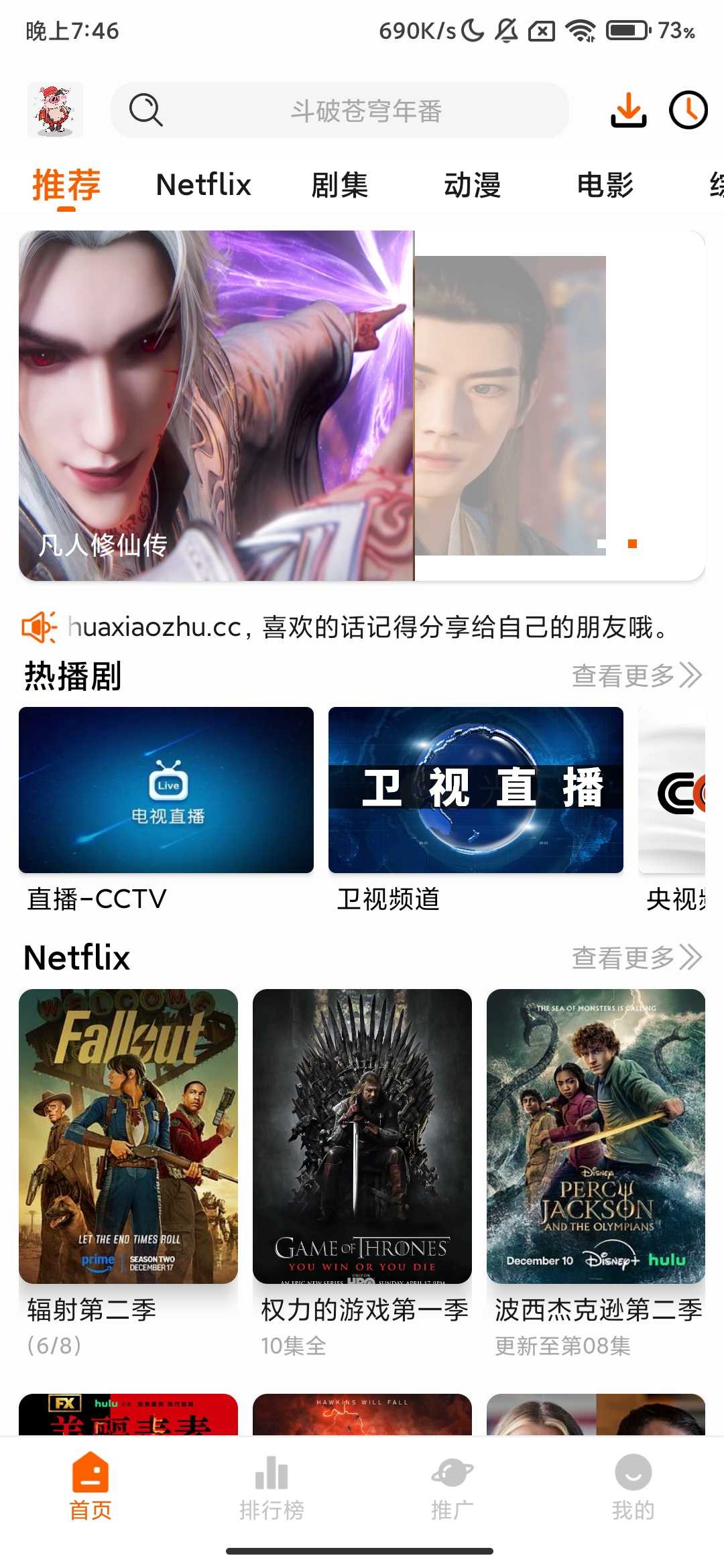Viewport: 724px width, 1568px height.
Task: Switch to the Netflix top tab
Action: [x=203, y=185]
